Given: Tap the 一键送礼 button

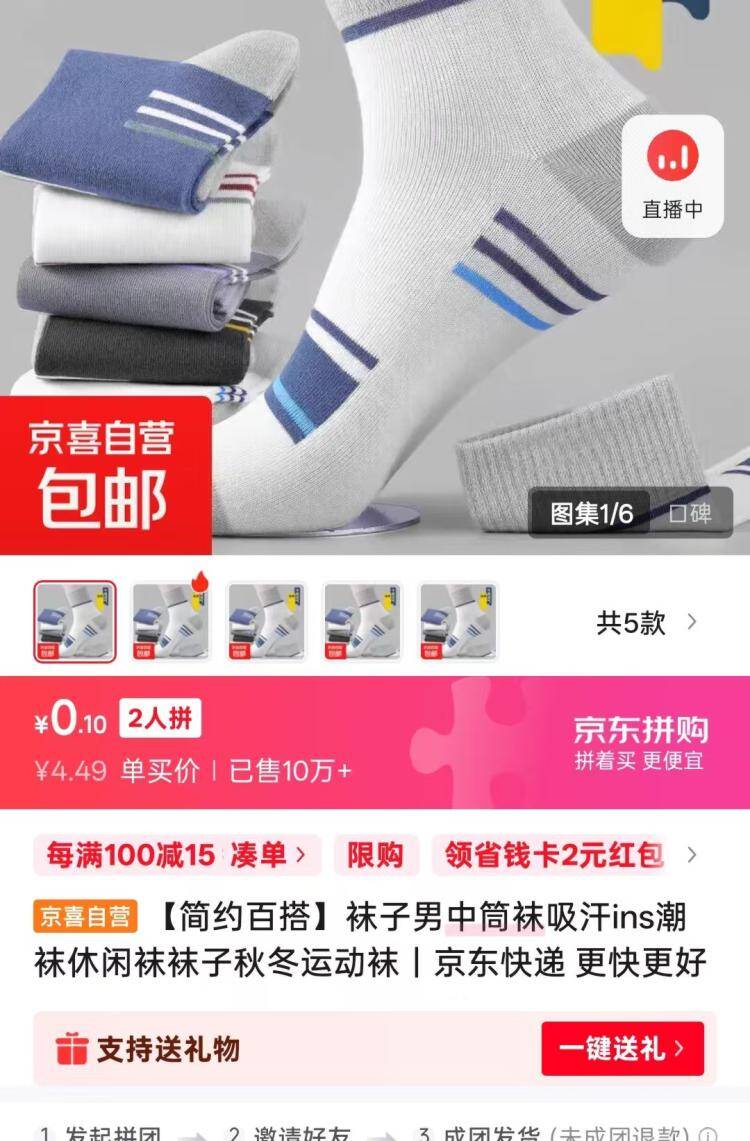Looking at the screenshot, I should pyautogui.click(x=622, y=1049).
